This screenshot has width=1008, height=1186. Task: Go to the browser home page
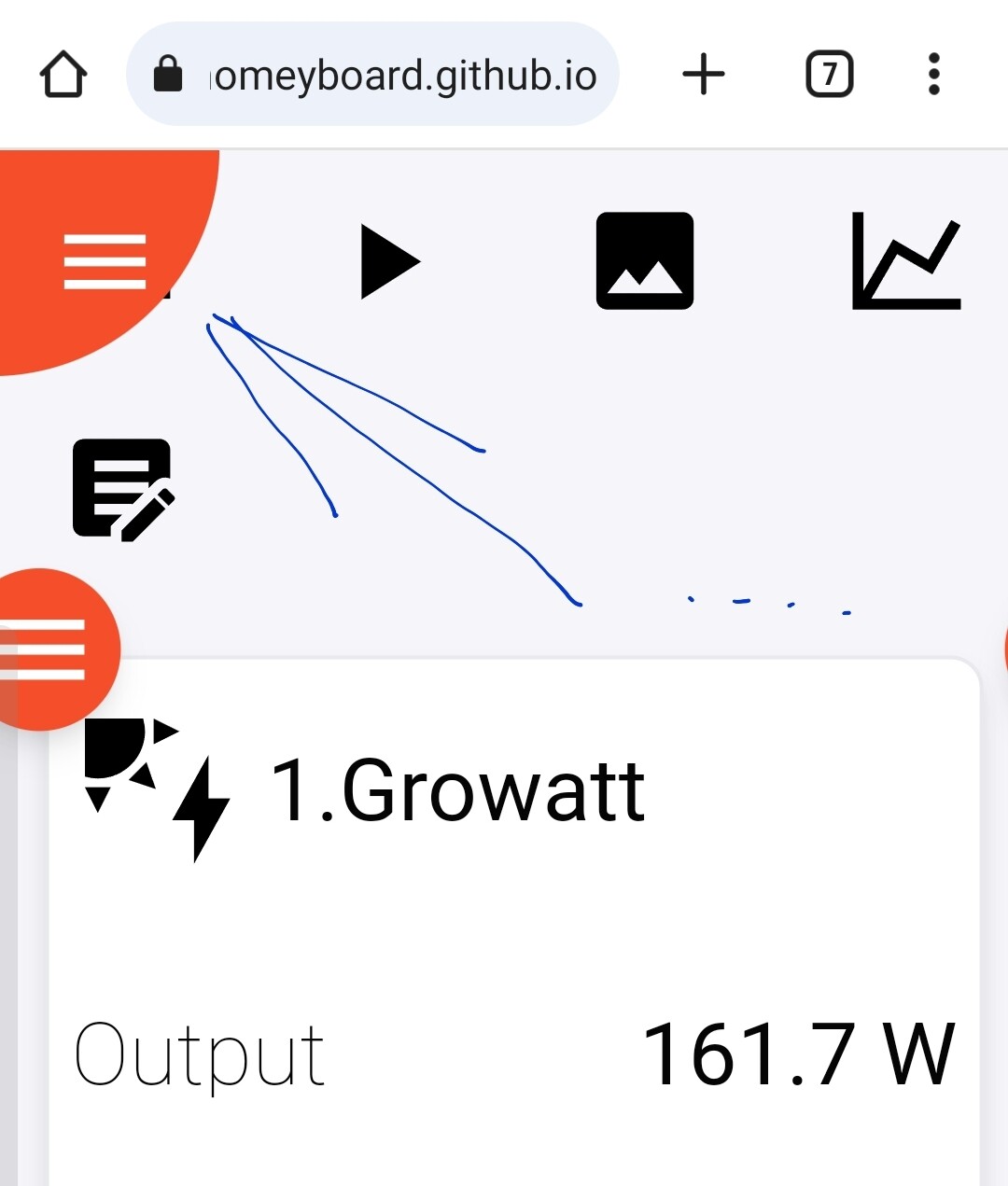(x=63, y=75)
